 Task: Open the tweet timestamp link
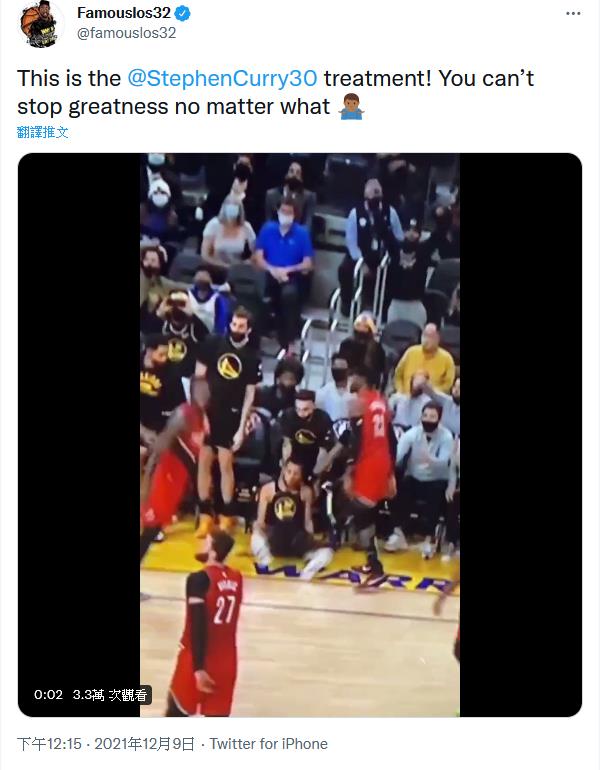[x=105, y=744]
